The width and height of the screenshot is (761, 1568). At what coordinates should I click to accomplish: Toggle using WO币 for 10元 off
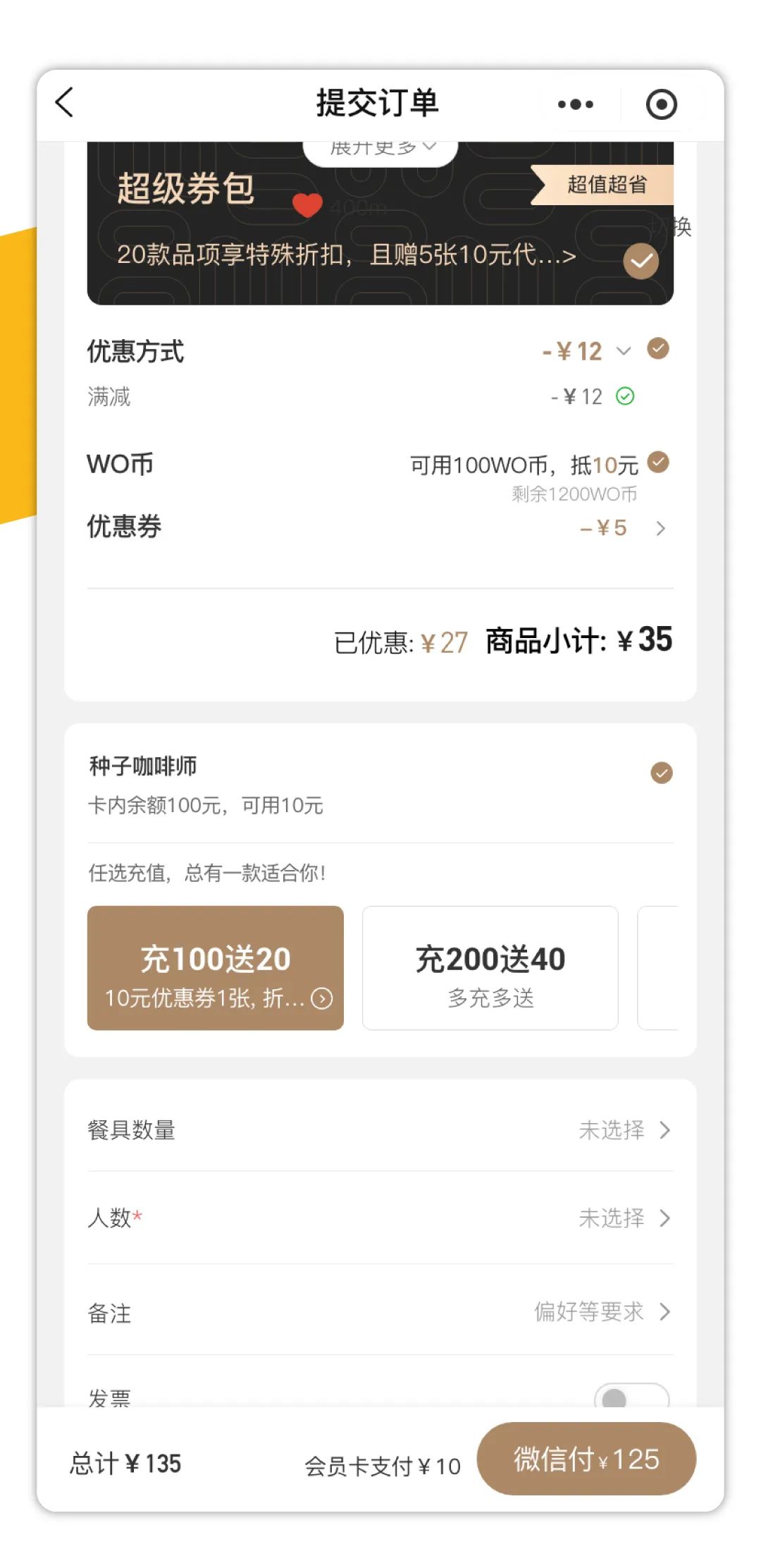click(658, 462)
